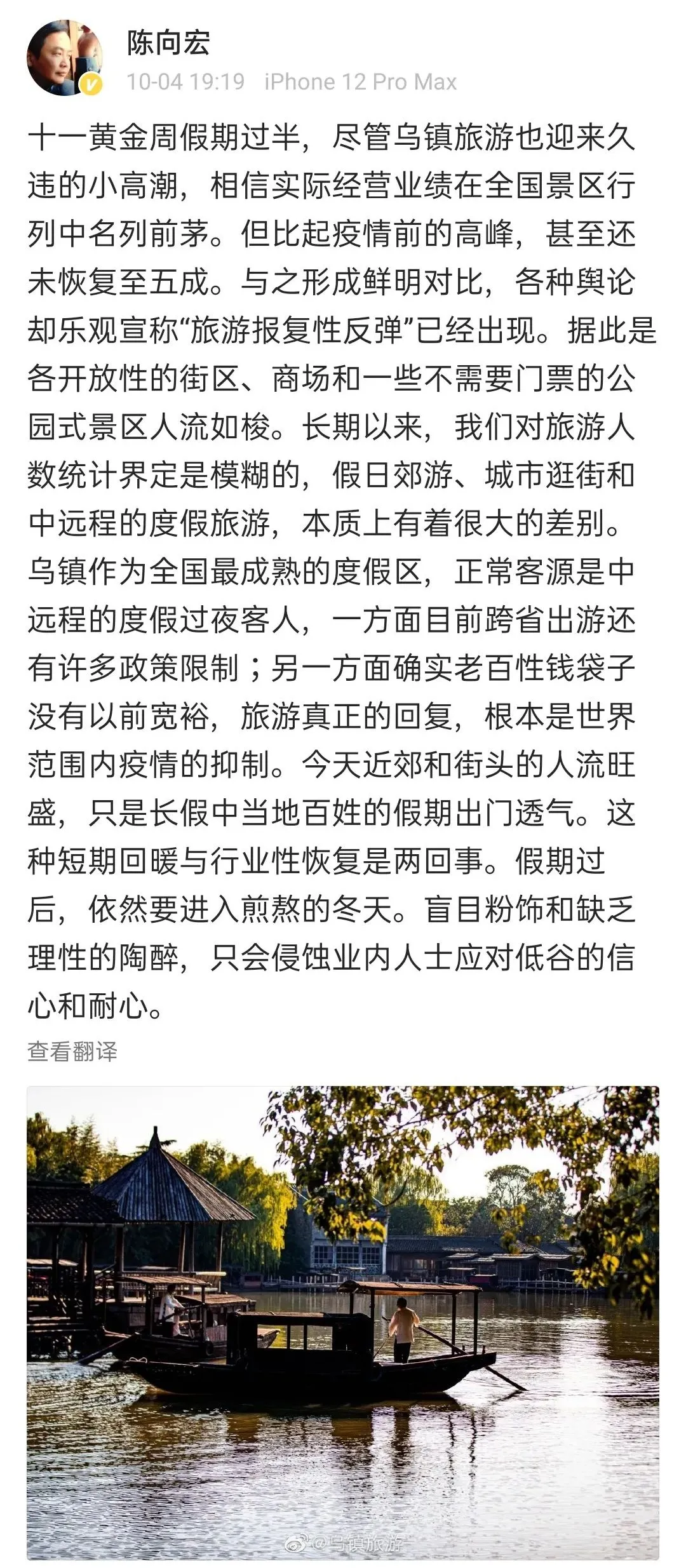Tap 查看翻译 to translate the post
The image size is (686, 1568).
(72, 1051)
